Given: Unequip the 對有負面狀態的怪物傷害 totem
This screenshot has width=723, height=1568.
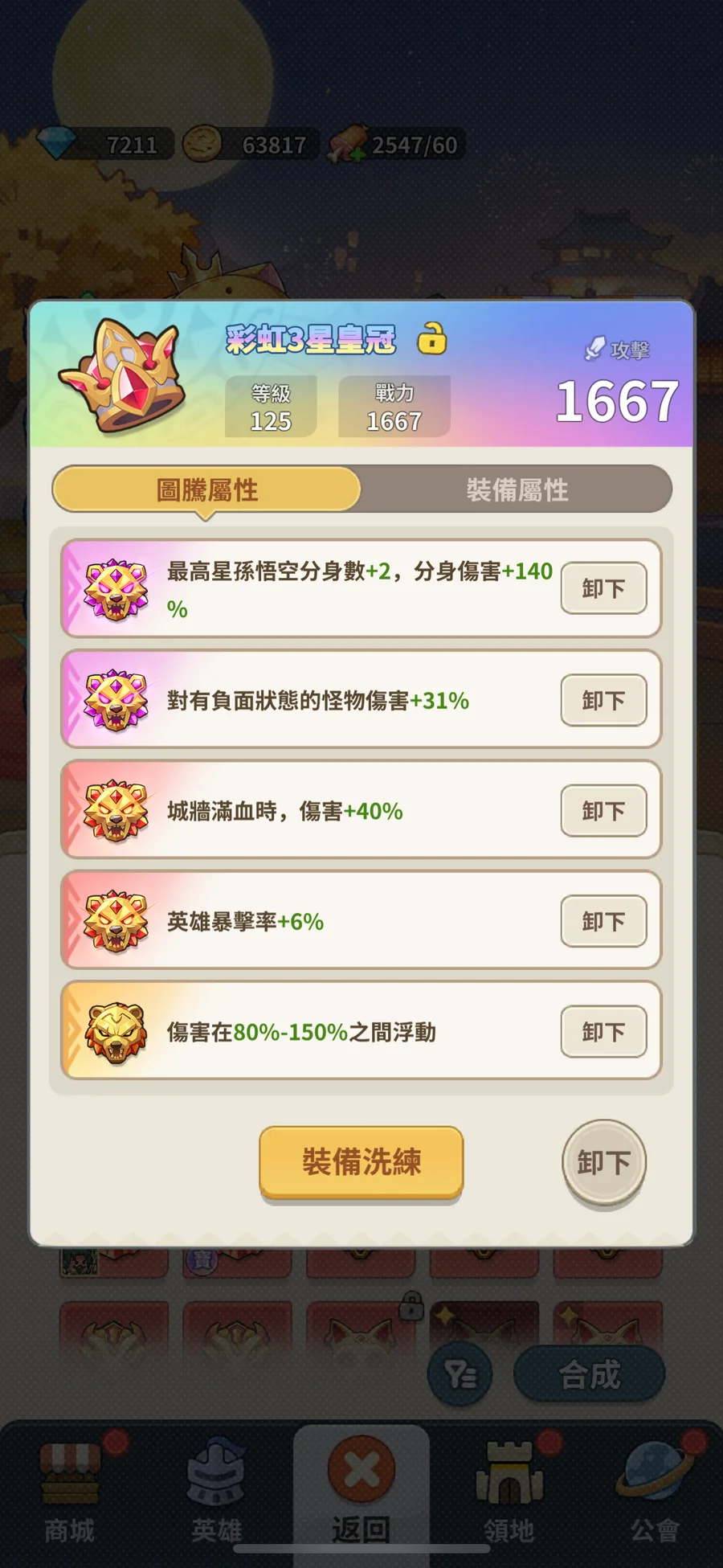Looking at the screenshot, I should pos(602,700).
